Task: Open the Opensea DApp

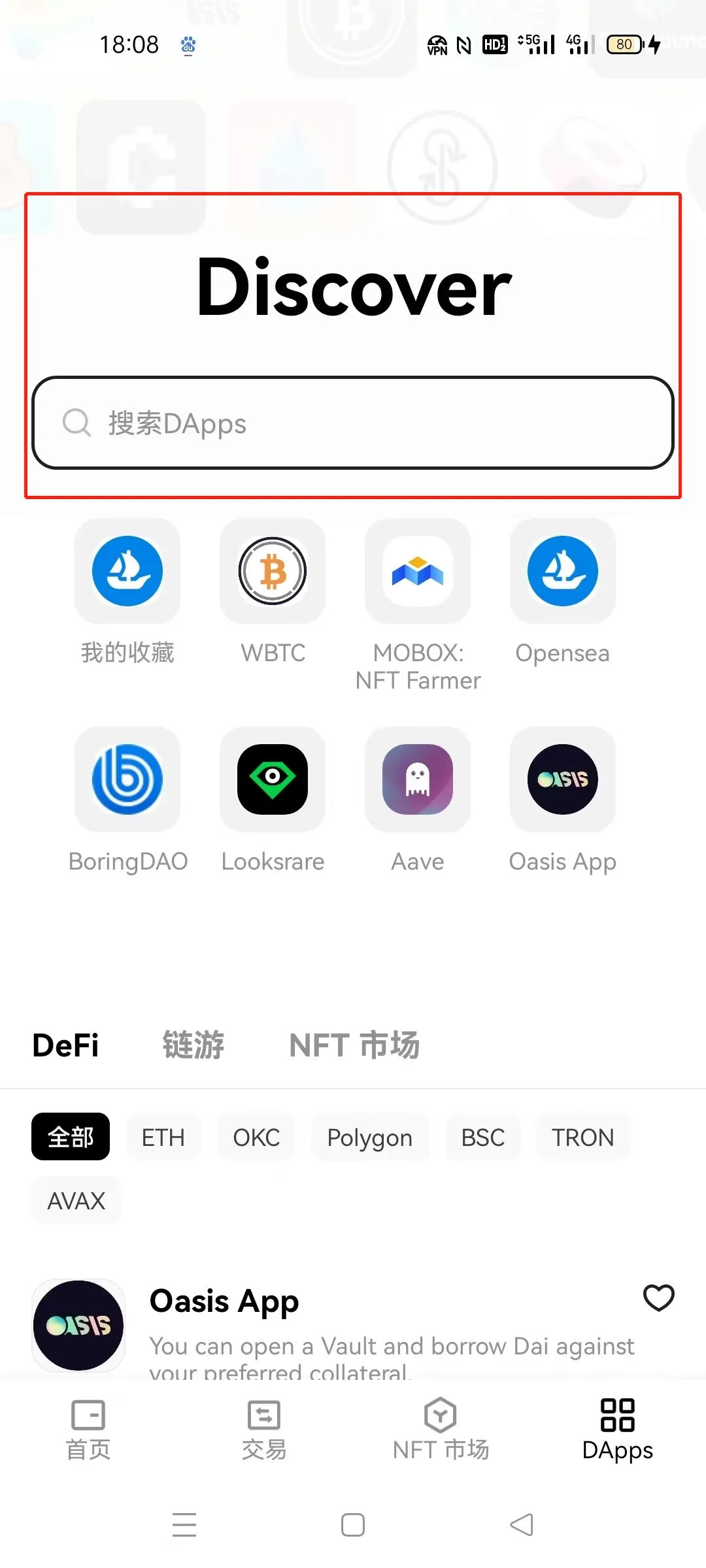Action: point(562,572)
